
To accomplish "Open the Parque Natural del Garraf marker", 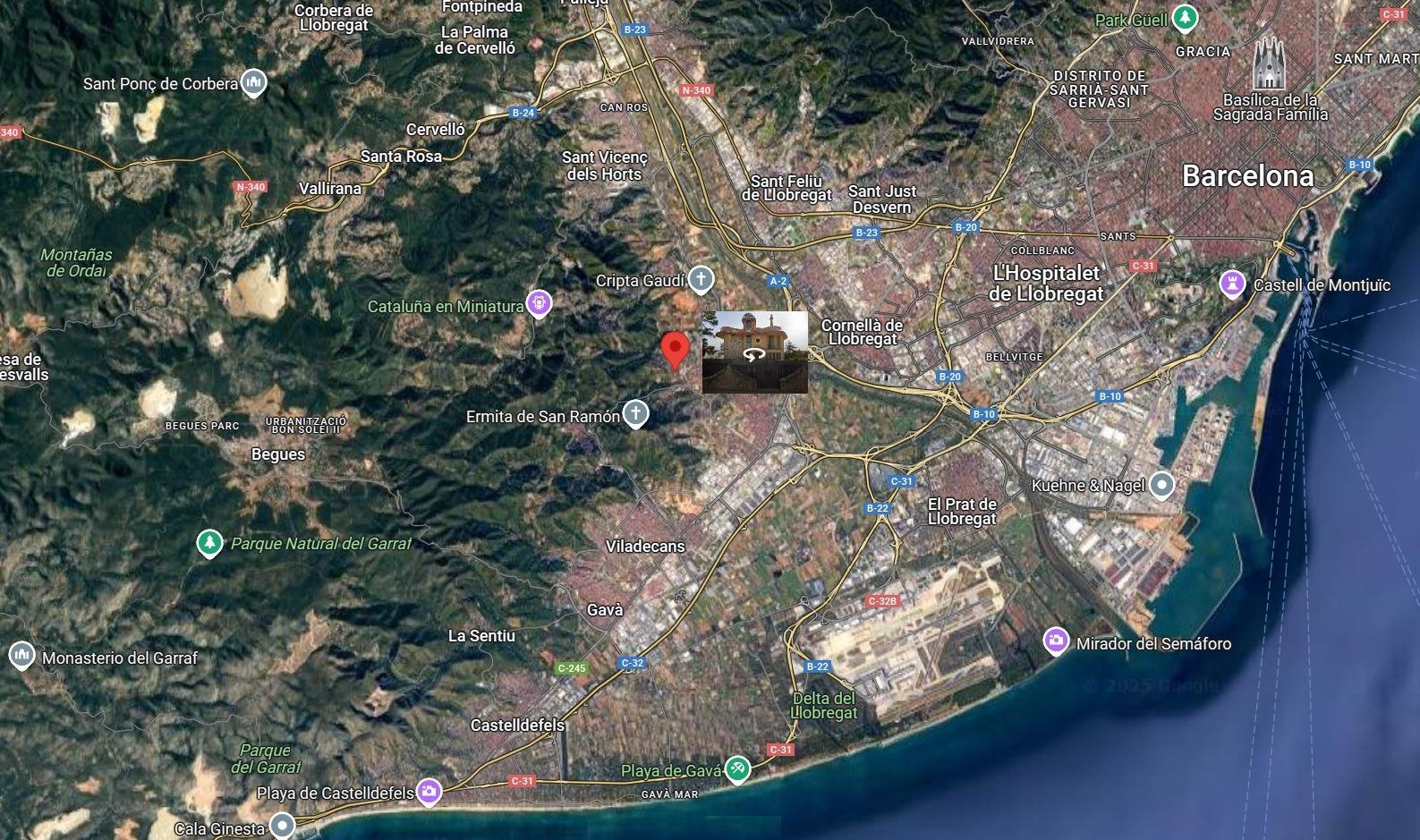I will (209, 542).
